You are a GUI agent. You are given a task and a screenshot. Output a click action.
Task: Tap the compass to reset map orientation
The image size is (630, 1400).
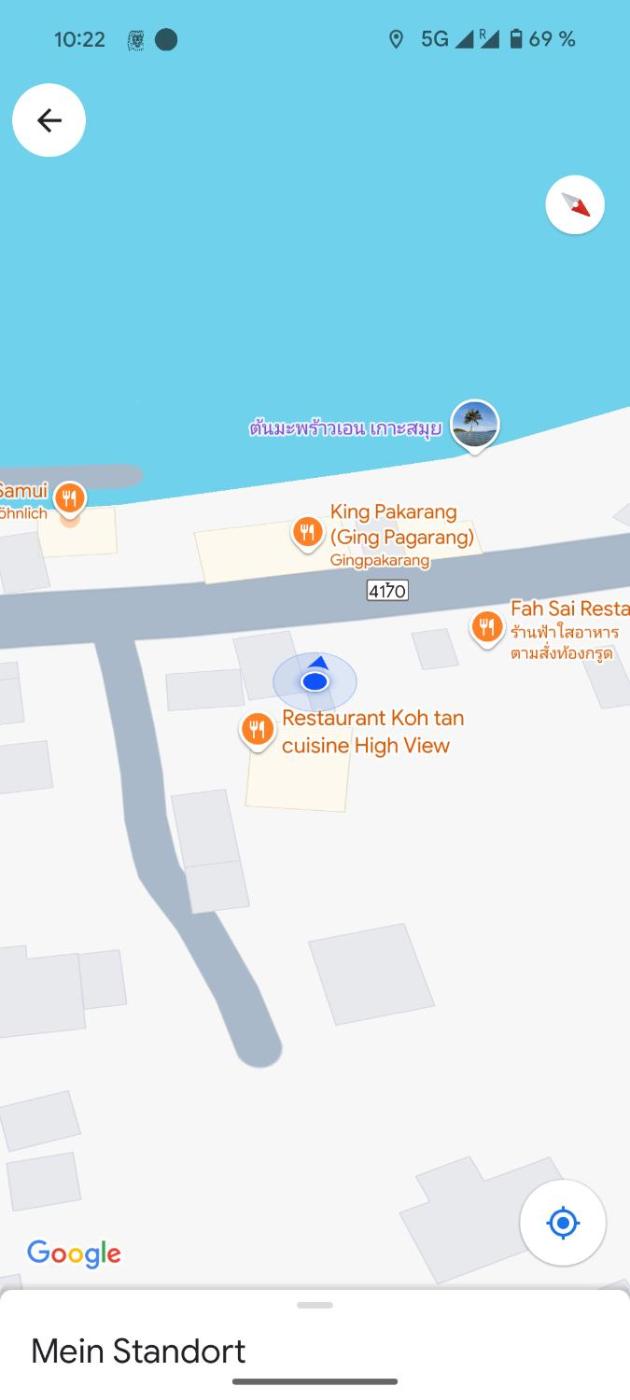[575, 205]
